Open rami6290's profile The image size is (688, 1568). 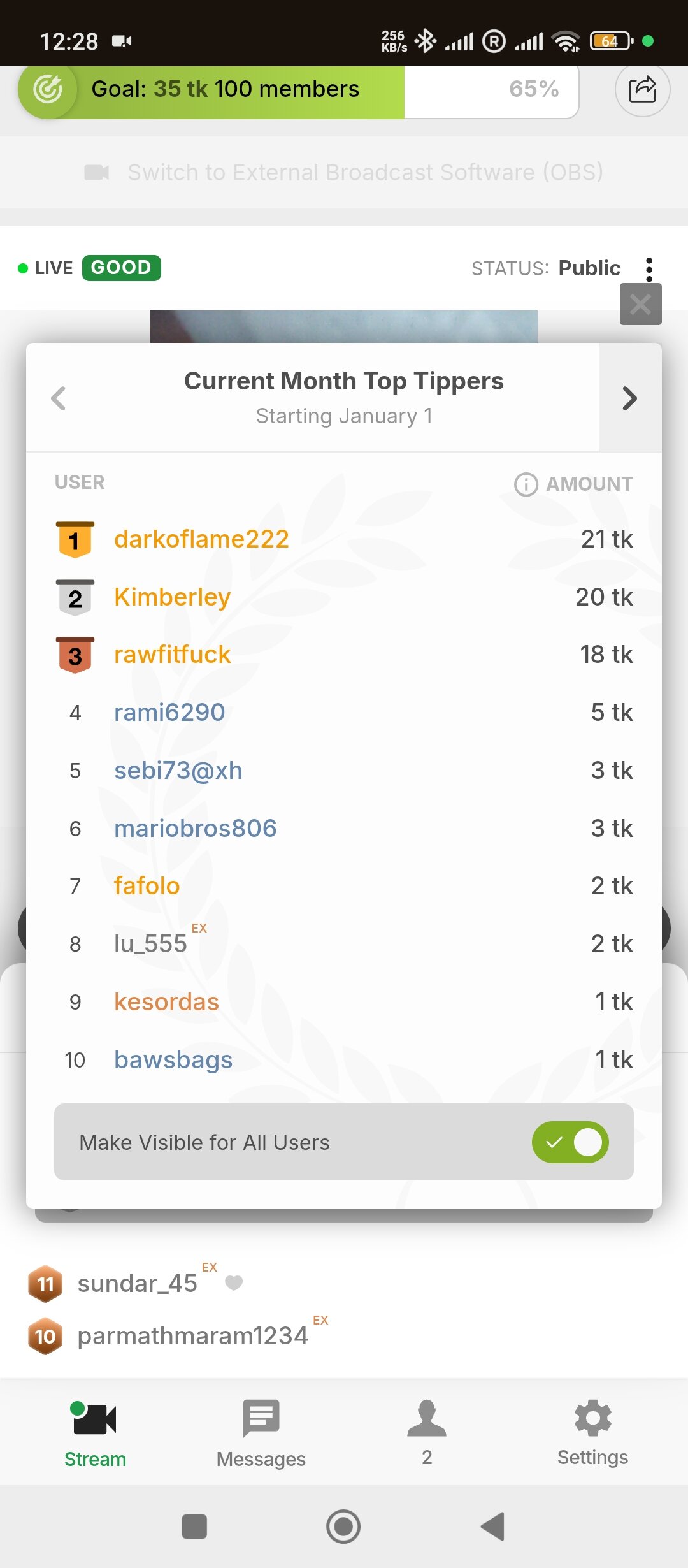(169, 713)
